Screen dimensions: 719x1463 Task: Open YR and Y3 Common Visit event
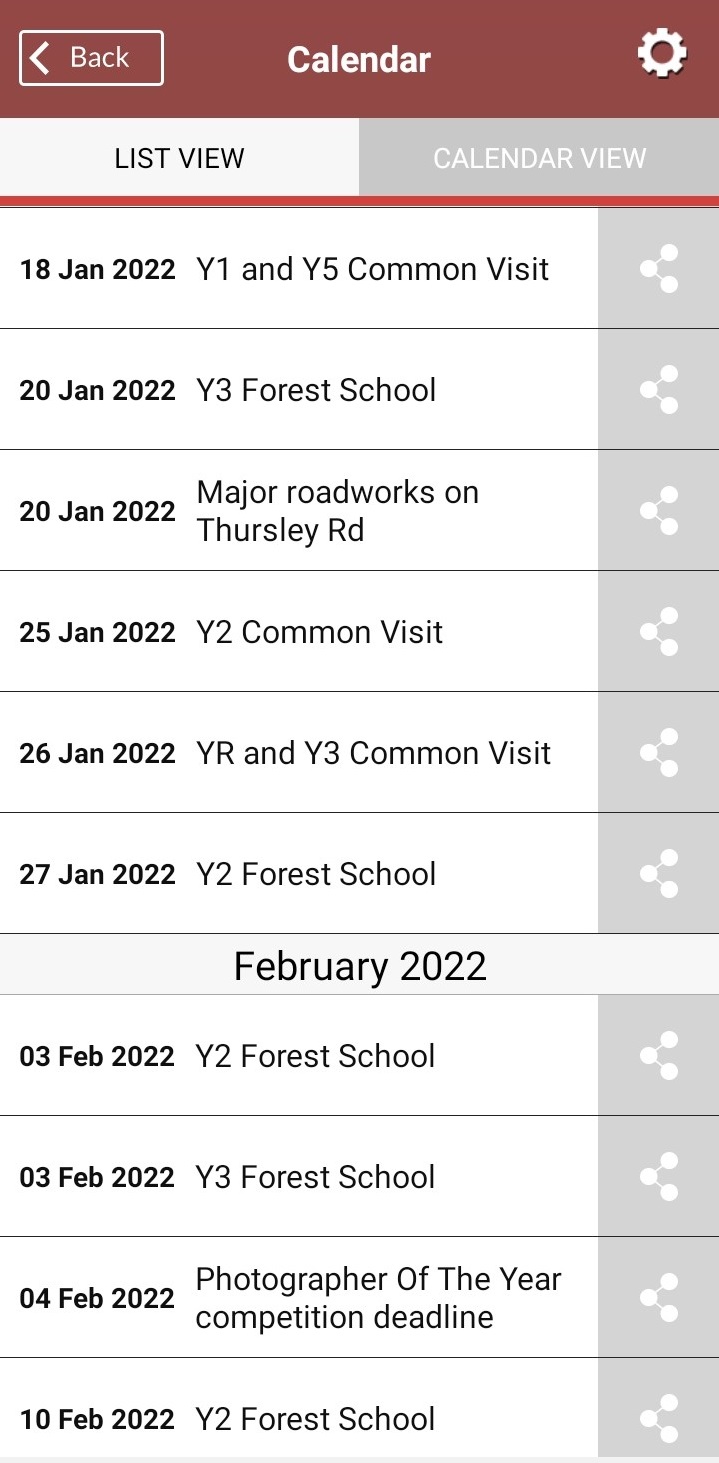click(x=299, y=753)
